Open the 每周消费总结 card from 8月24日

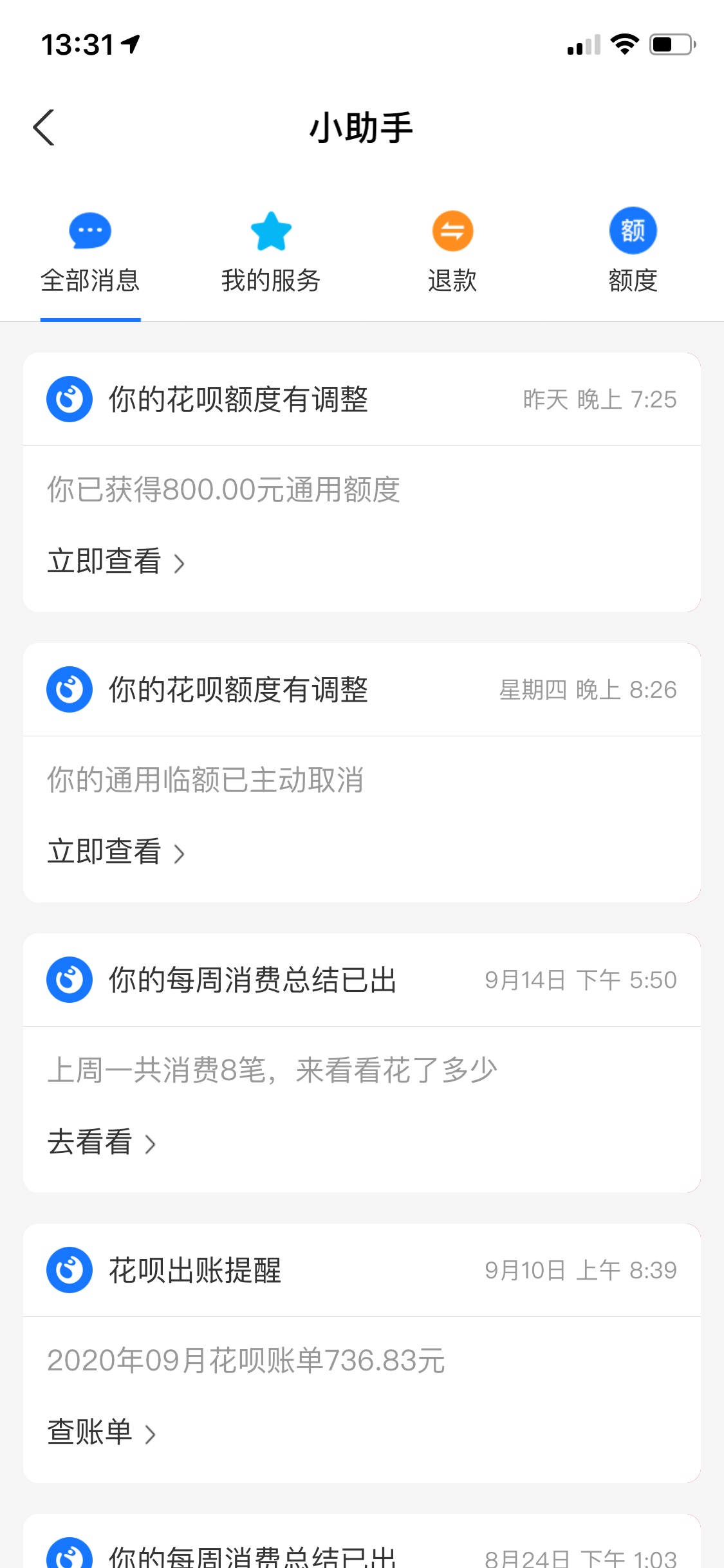point(362,1542)
